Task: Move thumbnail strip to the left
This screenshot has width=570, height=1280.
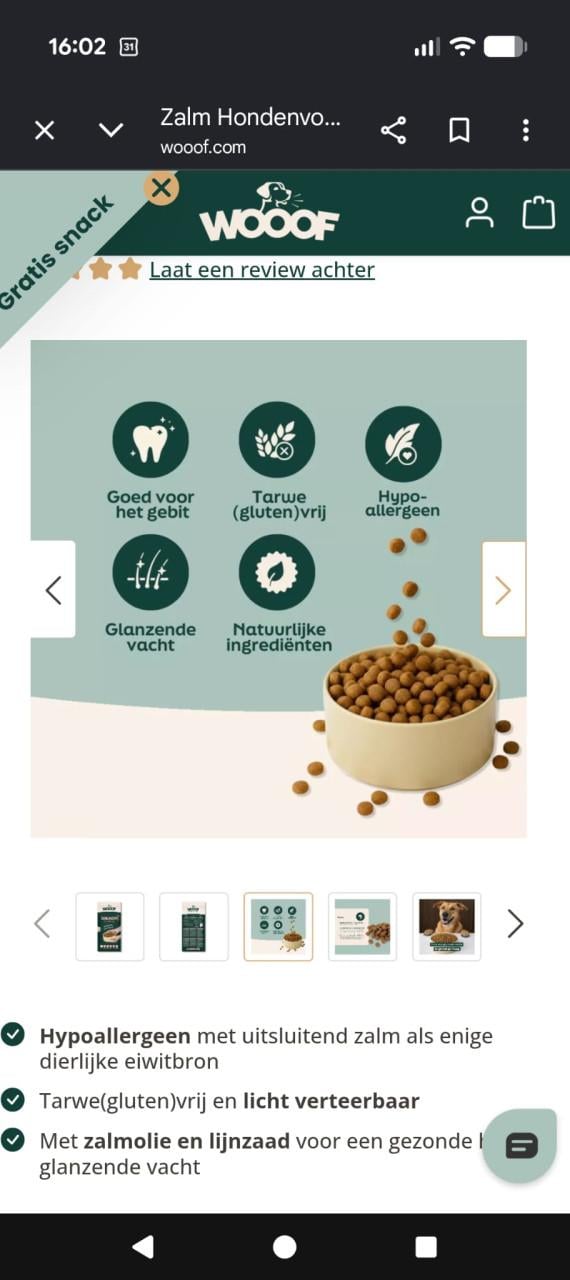Action: click(42, 924)
